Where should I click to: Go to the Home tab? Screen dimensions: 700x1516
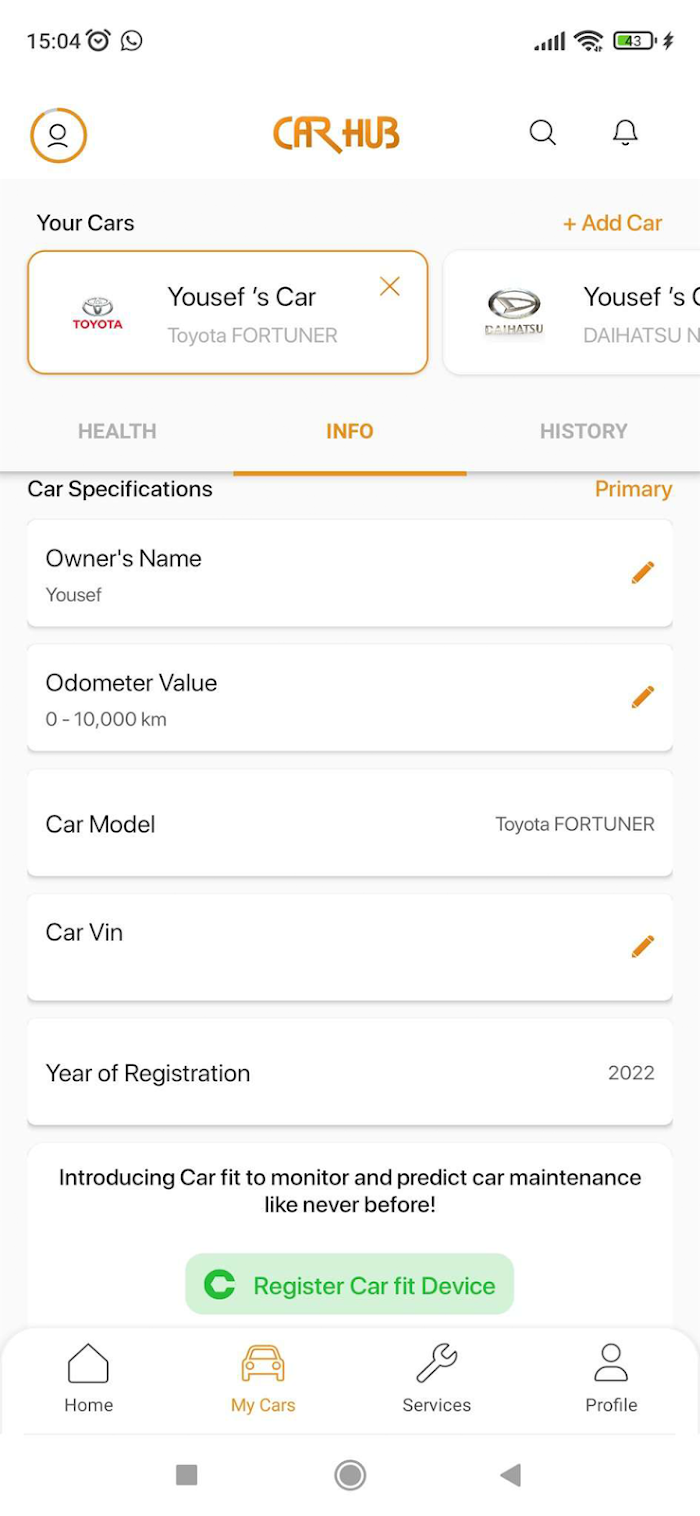pyautogui.click(x=88, y=1378)
